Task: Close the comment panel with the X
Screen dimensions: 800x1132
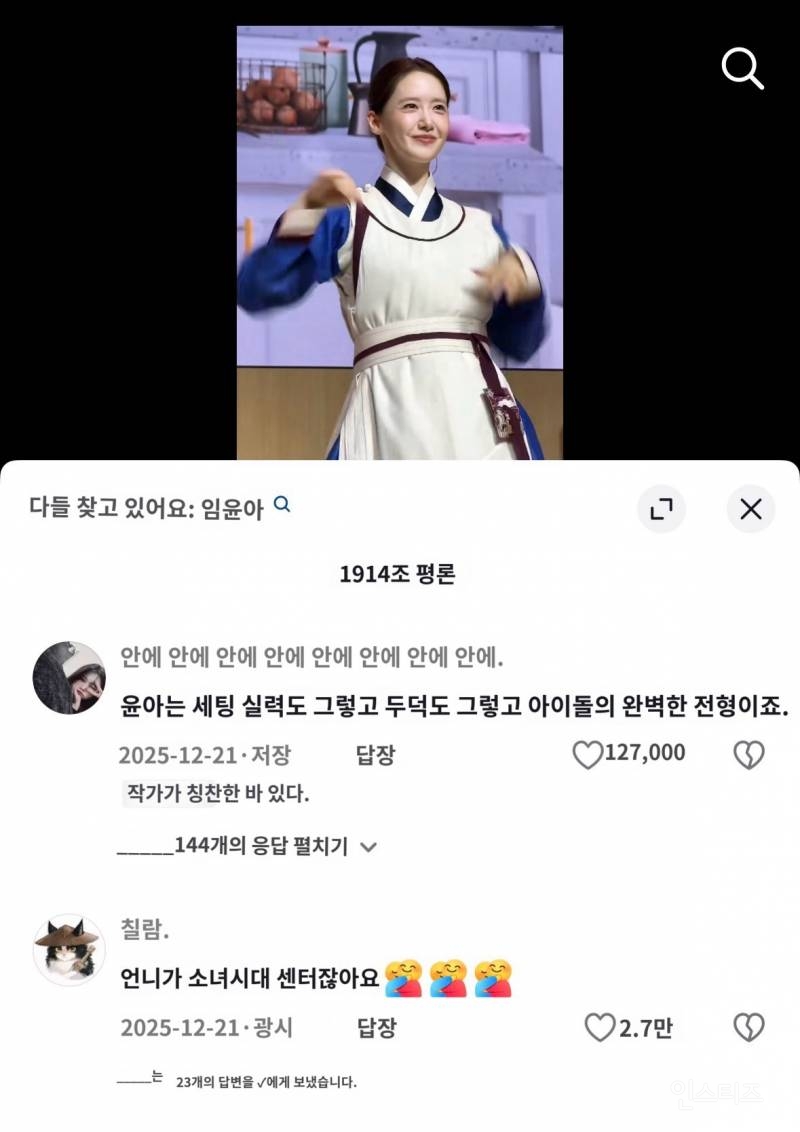Action: tap(750, 510)
